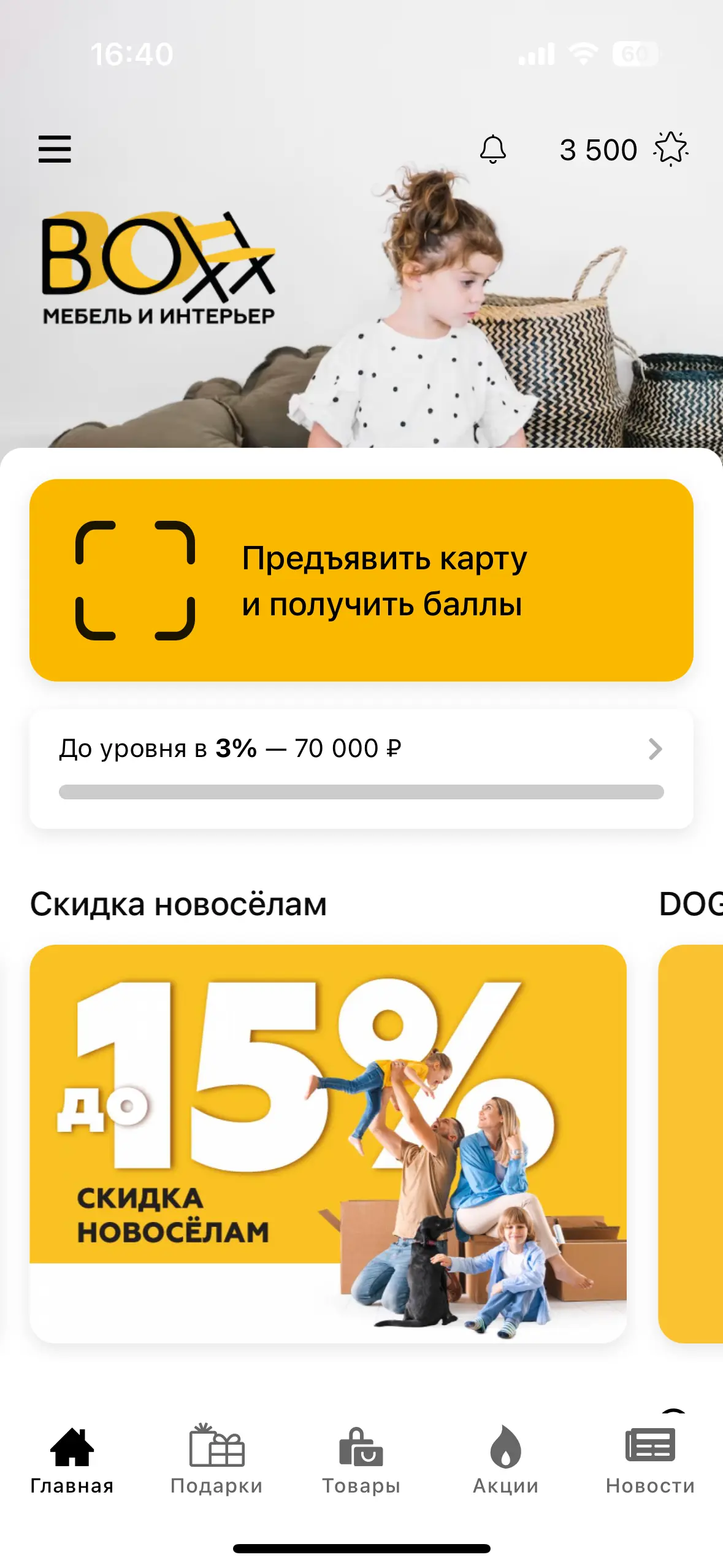723x1568 pixels.
Task: Switch to the Товары tab
Action: (361, 1460)
